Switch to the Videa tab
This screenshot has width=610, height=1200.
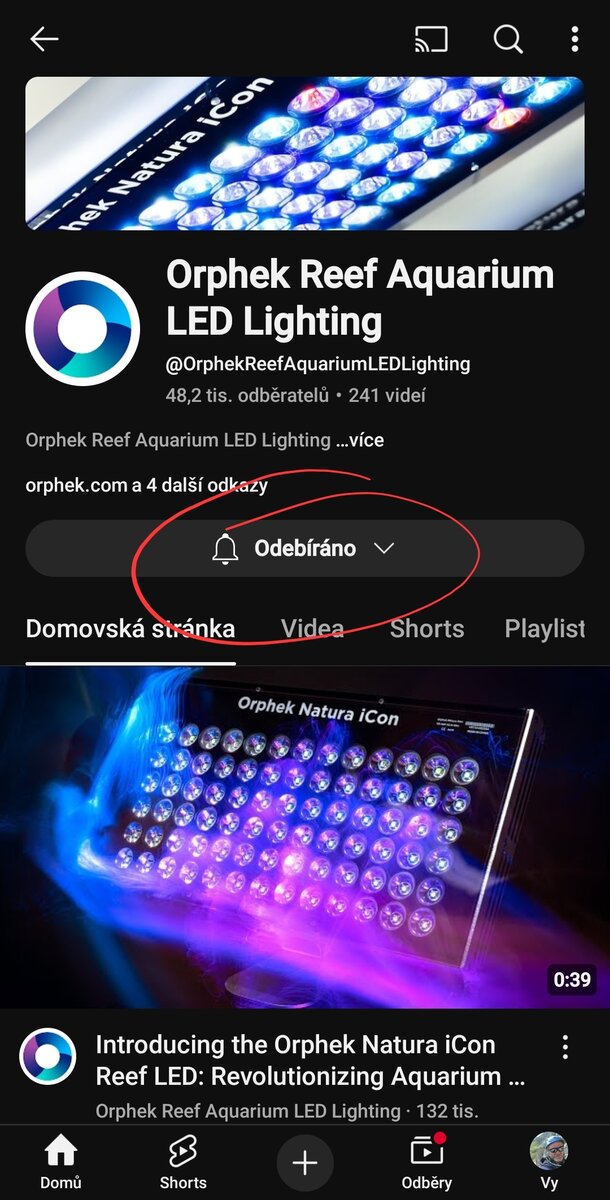[x=312, y=629]
